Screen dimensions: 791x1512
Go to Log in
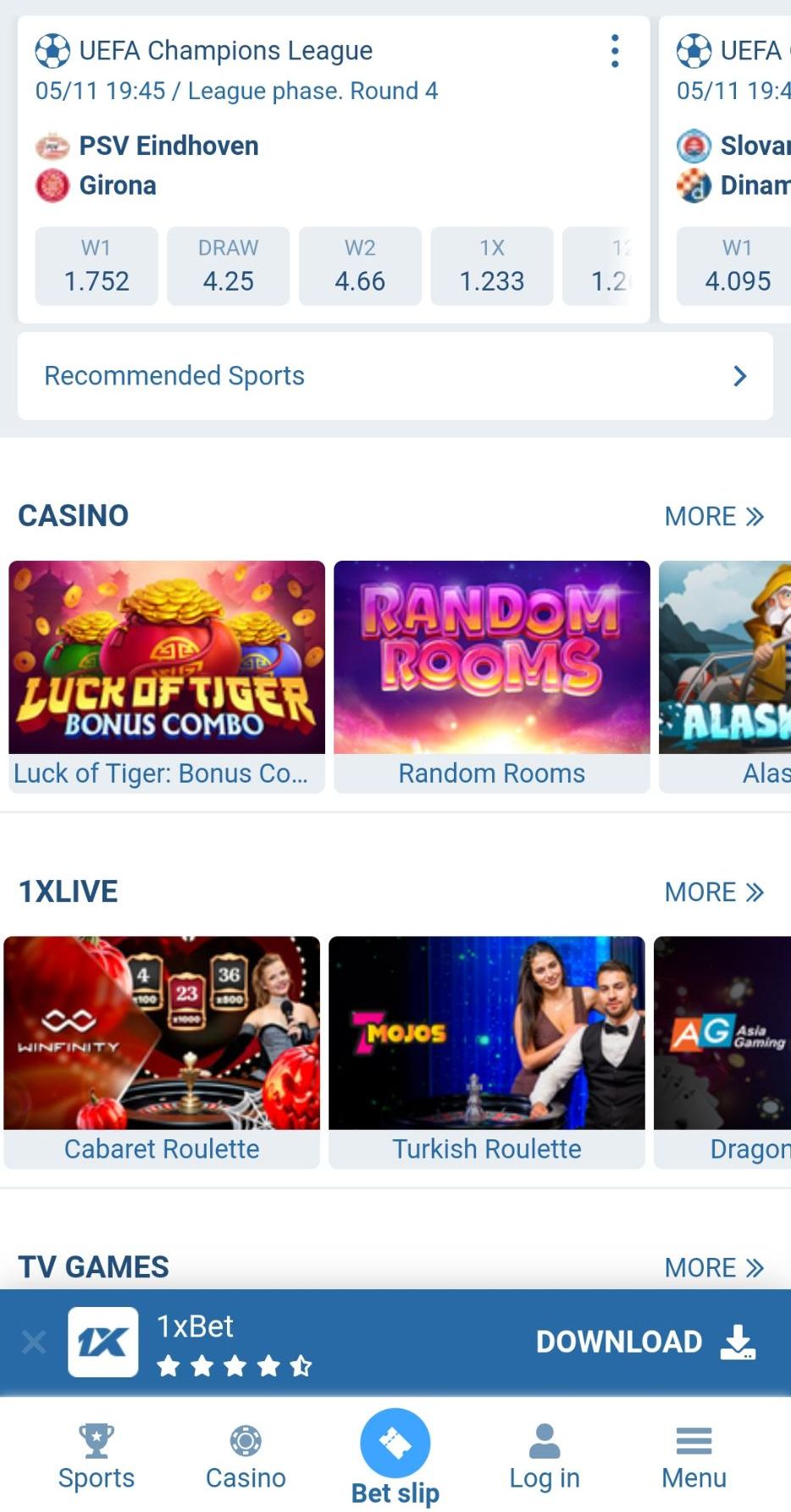tap(545, 1457)
